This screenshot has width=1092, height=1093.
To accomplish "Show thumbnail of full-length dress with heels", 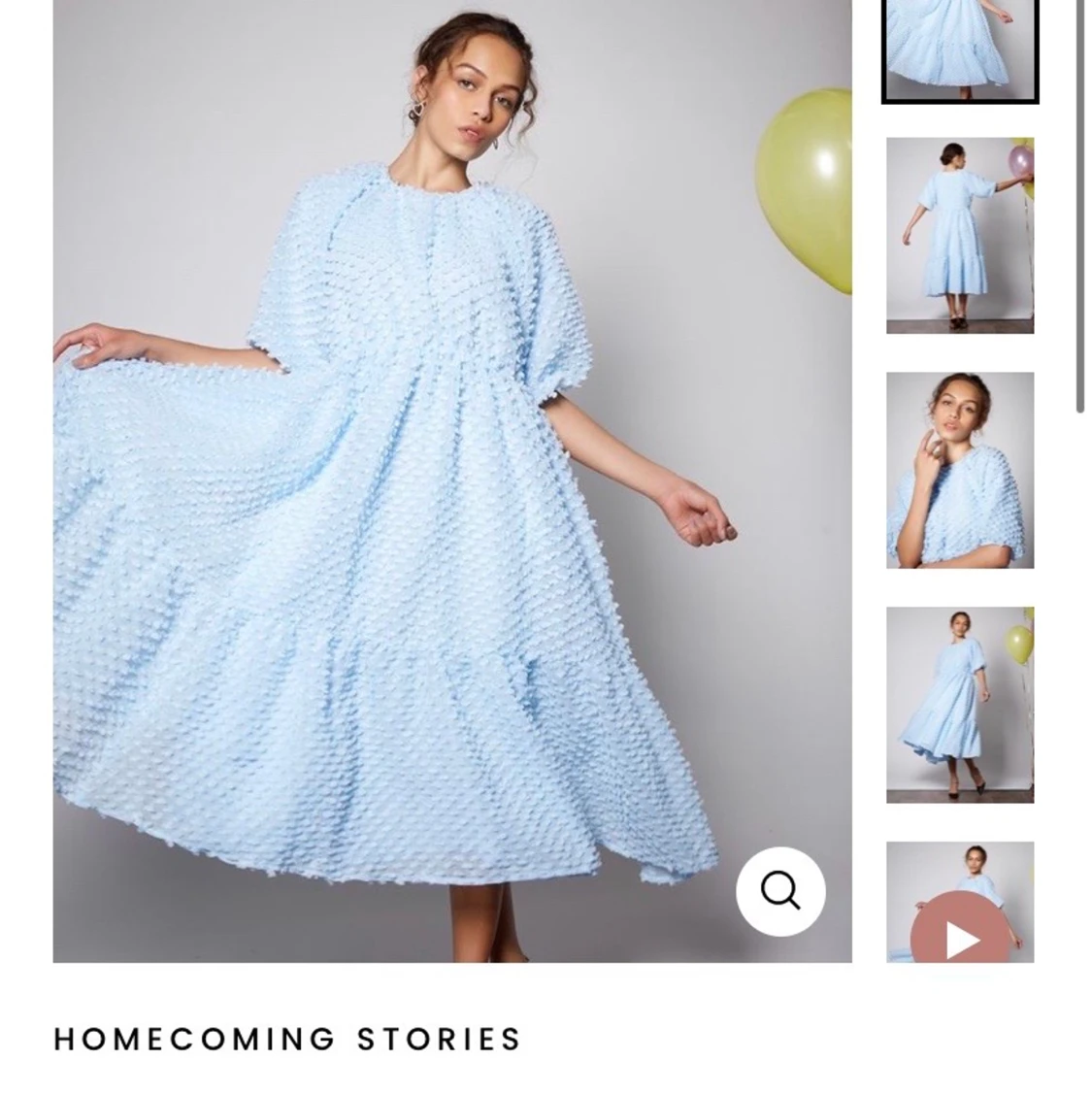I will [960, 705].
